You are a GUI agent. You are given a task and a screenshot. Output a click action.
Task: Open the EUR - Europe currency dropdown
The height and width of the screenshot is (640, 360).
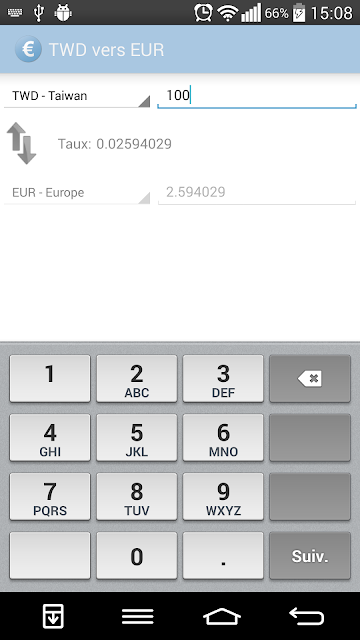pos(77,193)
